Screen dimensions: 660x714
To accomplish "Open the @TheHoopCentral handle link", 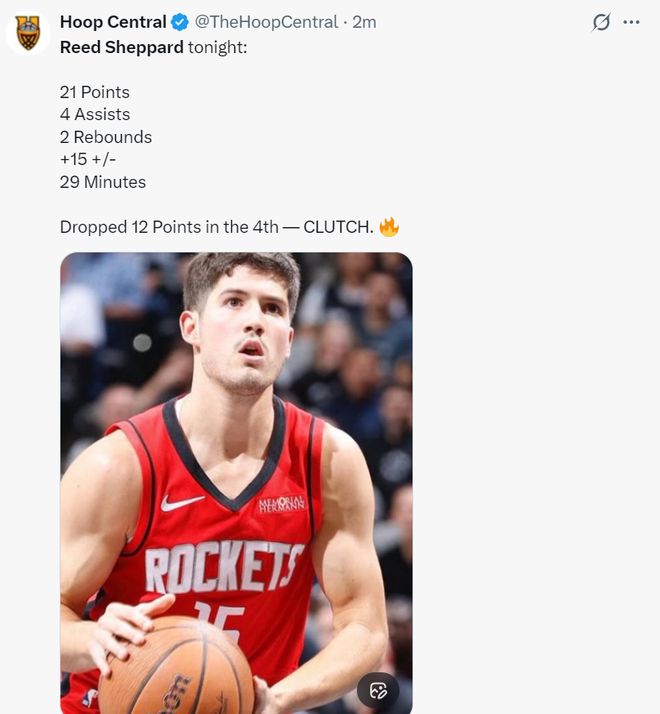I will [266, 22].
